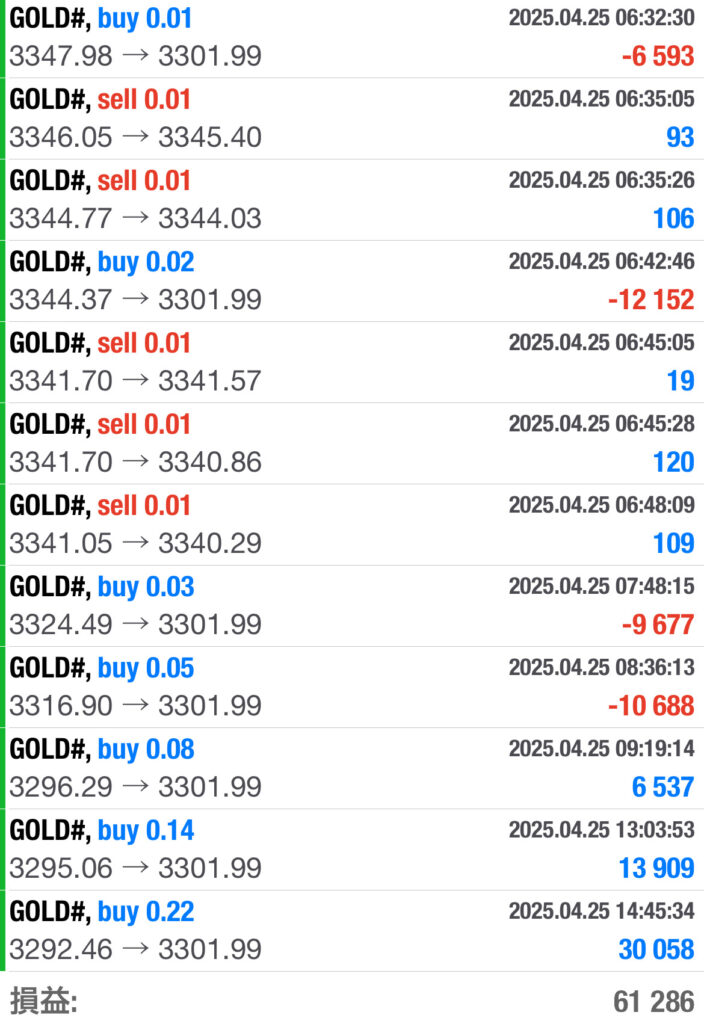Expand the sell trade at 06:35:05
Image resolution: width=704 pixels, height=1024 pixels.
coord(352,118)
